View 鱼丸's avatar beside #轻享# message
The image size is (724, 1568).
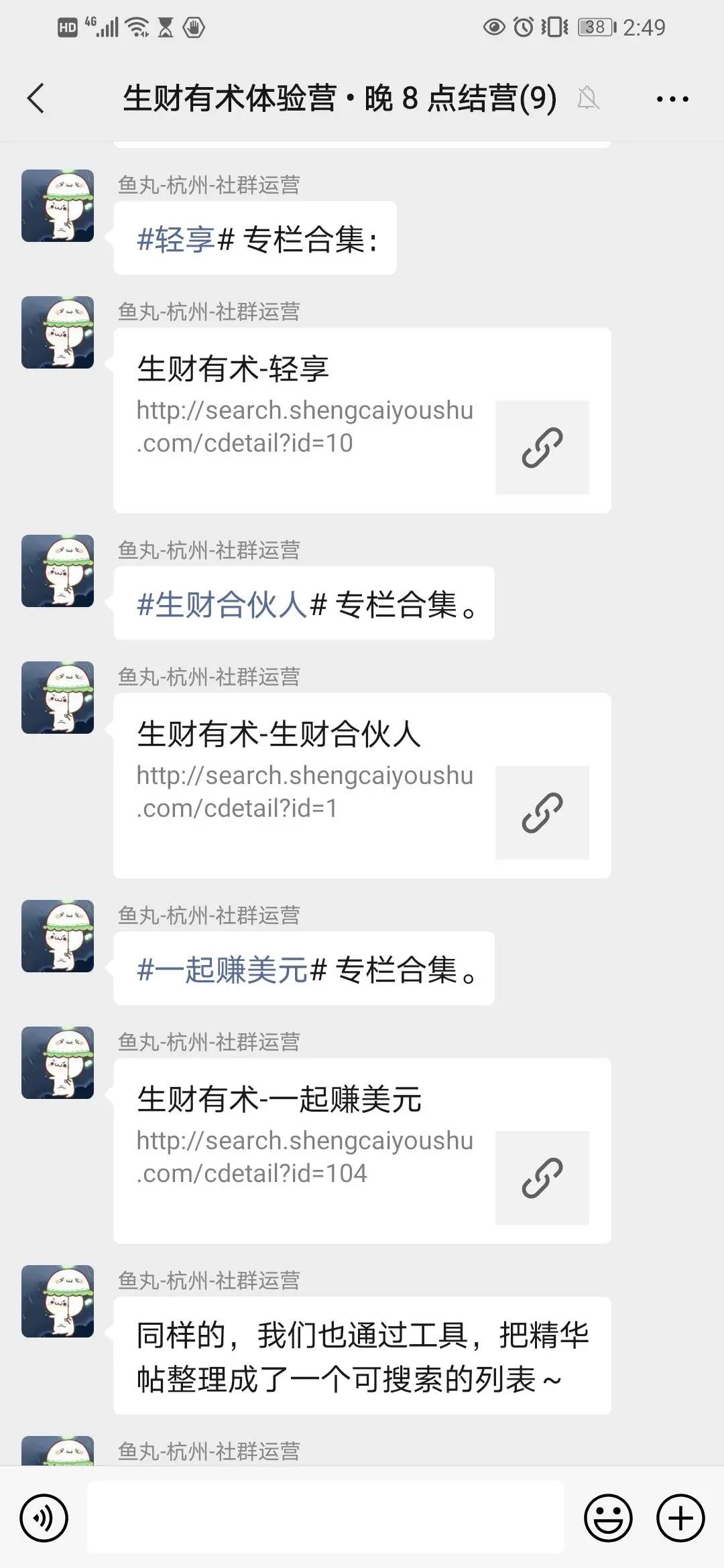click(x=58, y=206)
